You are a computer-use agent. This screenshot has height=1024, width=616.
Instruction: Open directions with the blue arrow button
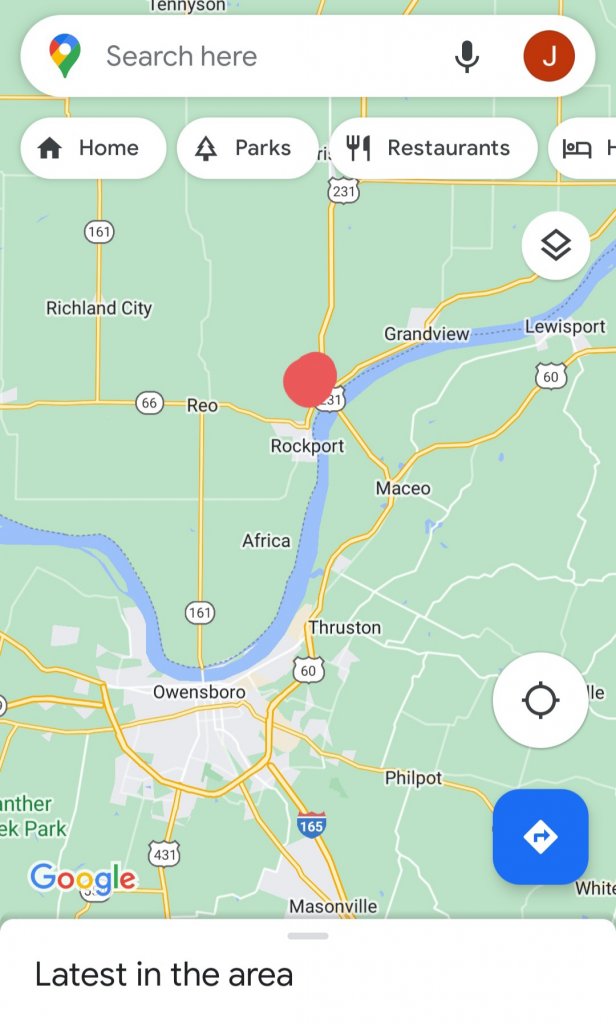pos(540,836)
